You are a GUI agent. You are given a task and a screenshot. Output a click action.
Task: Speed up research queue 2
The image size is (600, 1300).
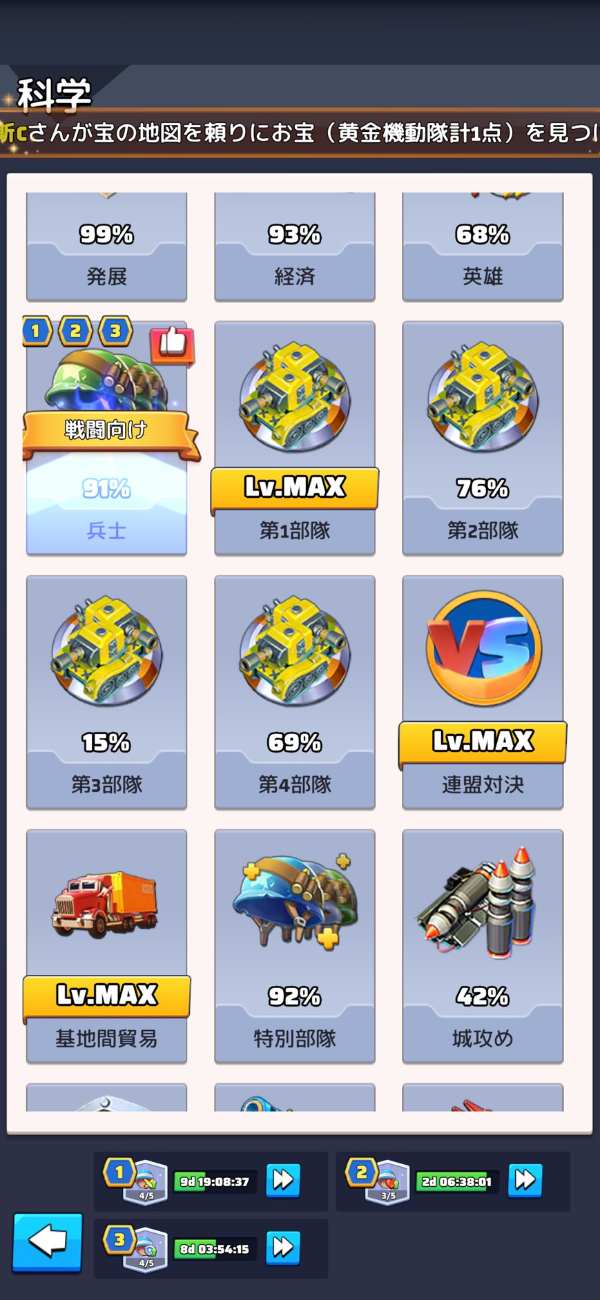pos(525,1181)
